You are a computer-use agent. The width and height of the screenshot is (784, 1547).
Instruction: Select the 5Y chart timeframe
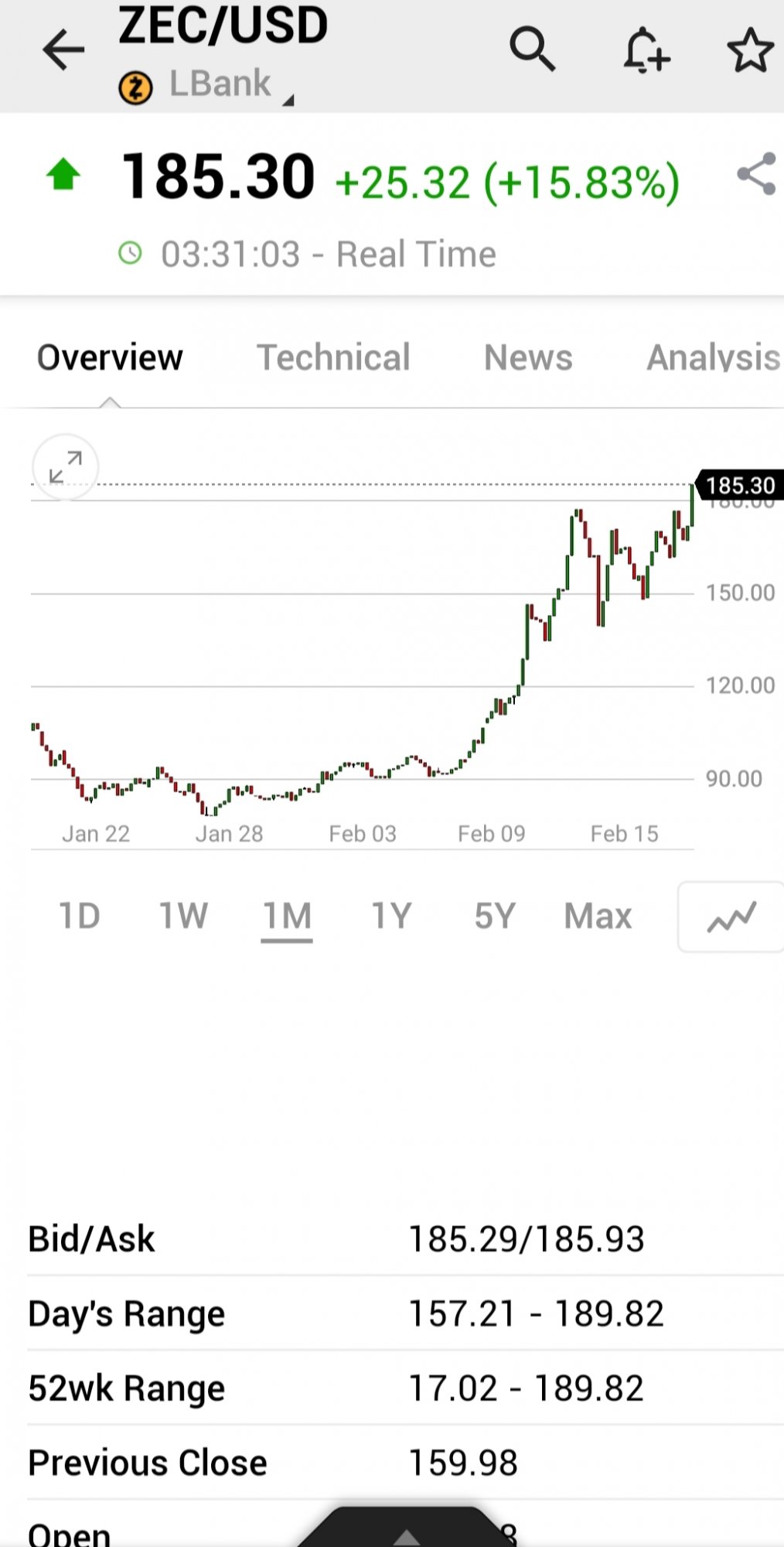(x=495, y=917)
